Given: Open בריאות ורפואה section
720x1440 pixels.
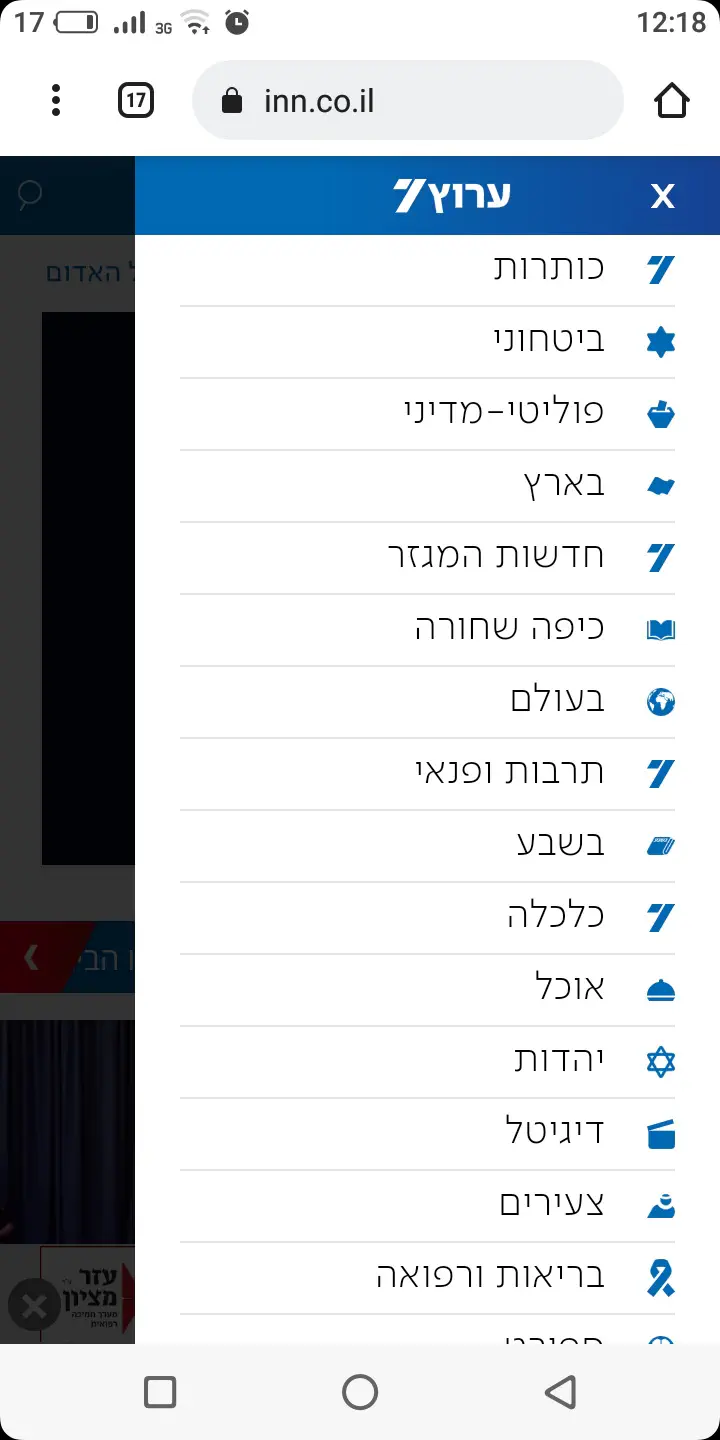Looking at the screenshot, I should click(x=490, y=1277).
